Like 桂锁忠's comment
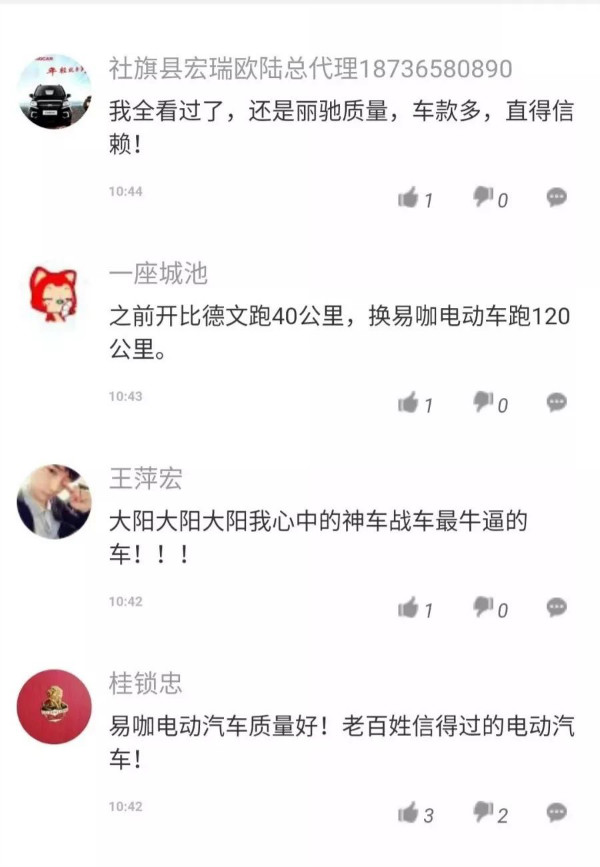This screenshot has width=600, height=867. (409, 813)
